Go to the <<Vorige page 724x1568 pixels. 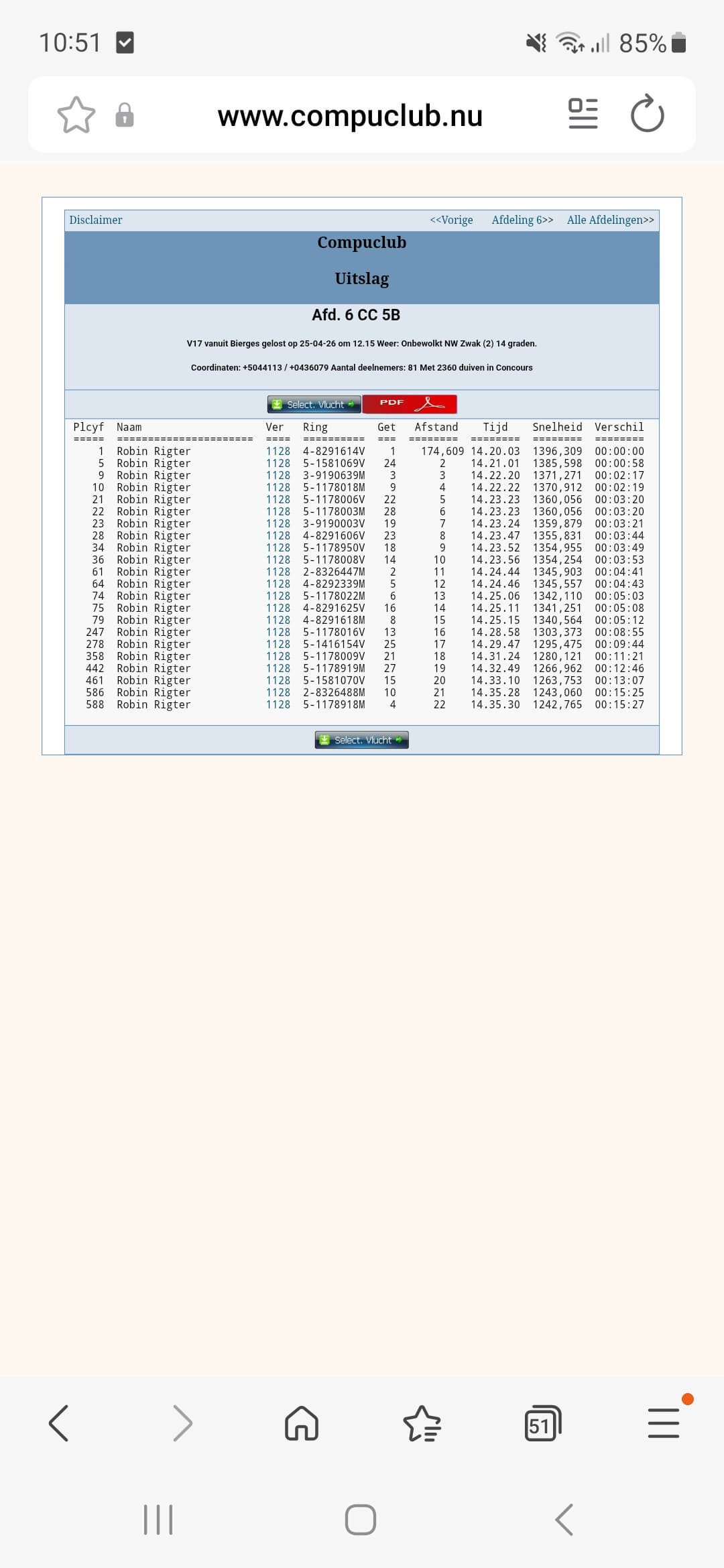pos(451,220)
